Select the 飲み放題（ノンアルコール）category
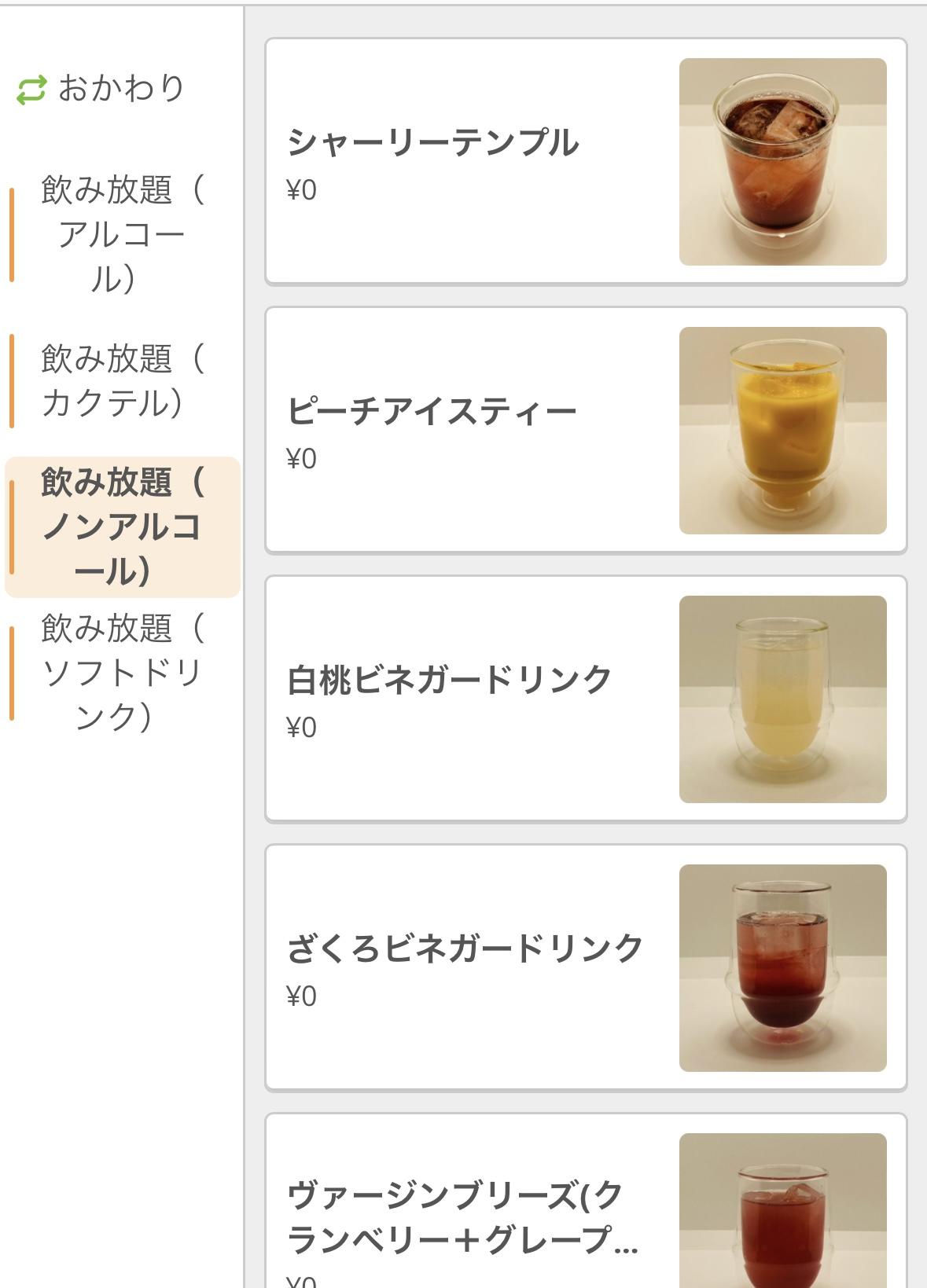927x1288 pixels. 122,527
